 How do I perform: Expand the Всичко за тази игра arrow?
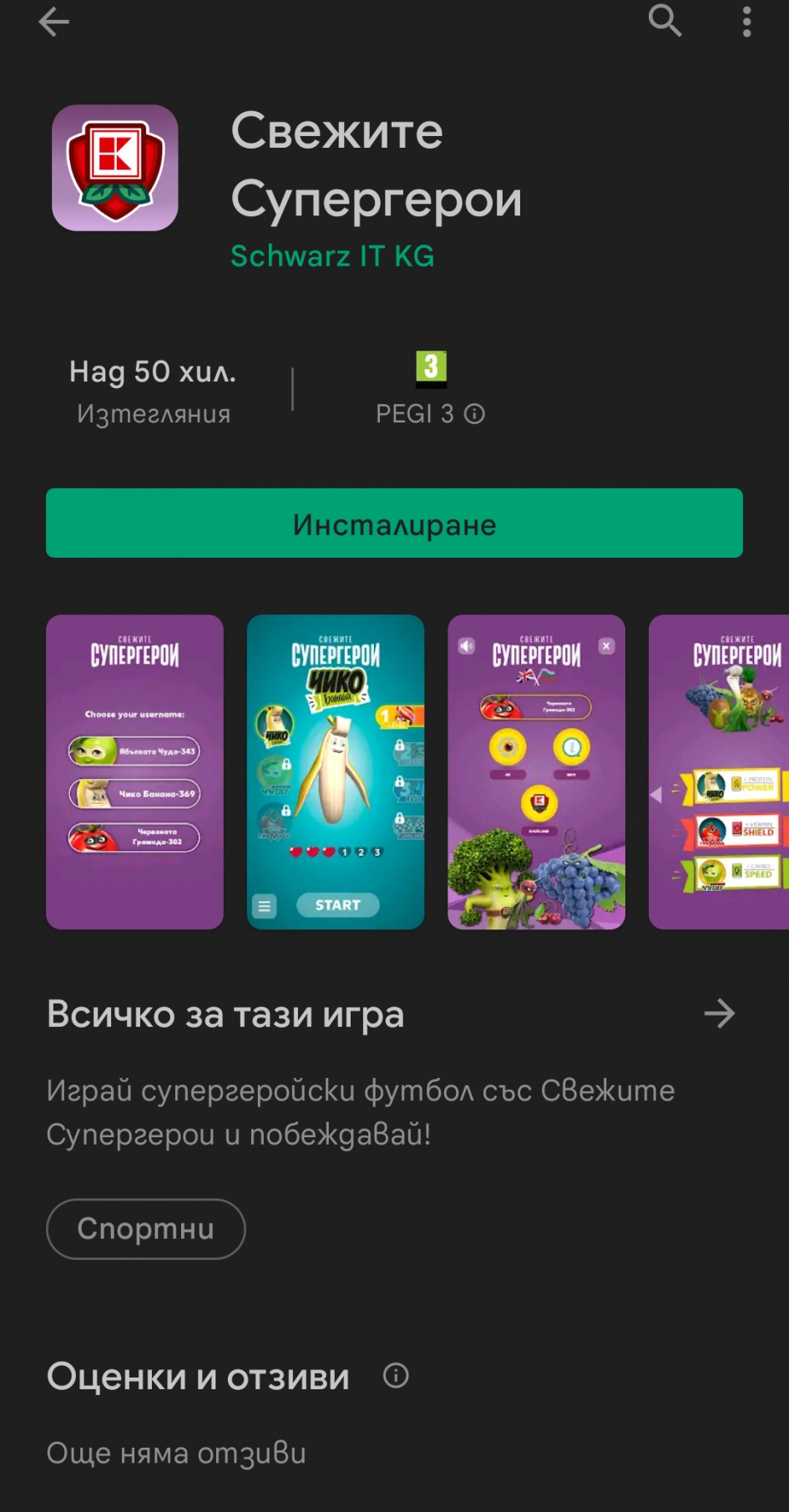(x=719, y=1014)
